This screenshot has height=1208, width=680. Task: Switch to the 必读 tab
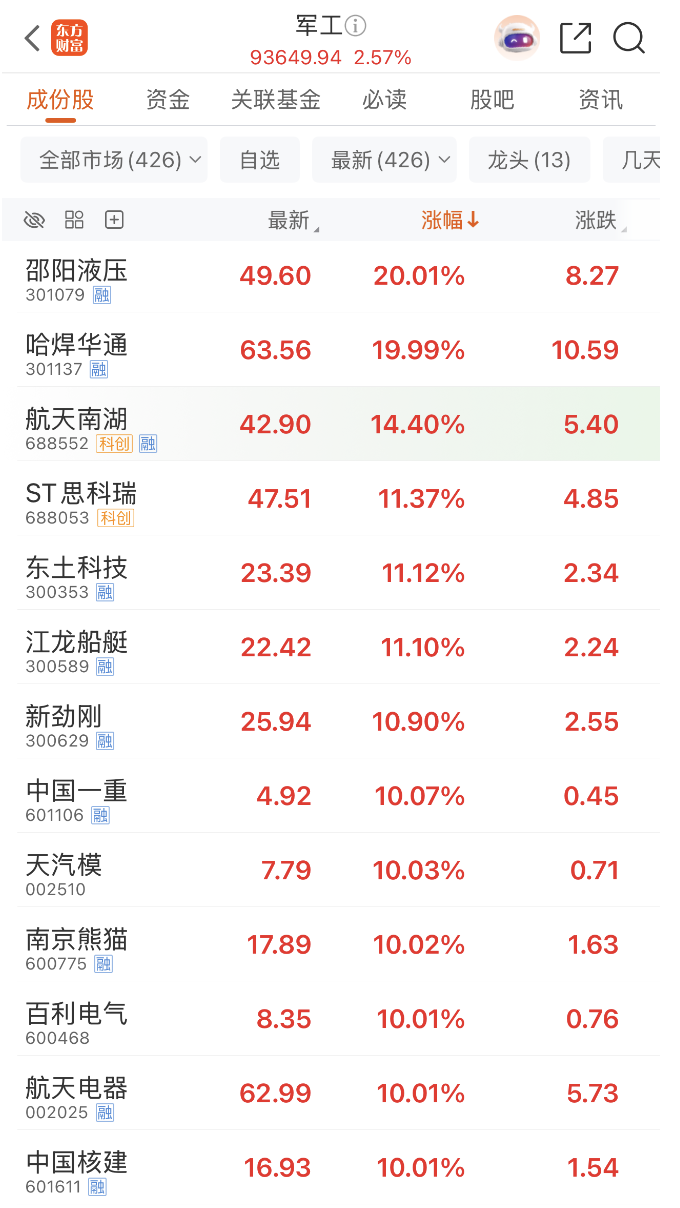pyautogui.click(x=385, y=100)
